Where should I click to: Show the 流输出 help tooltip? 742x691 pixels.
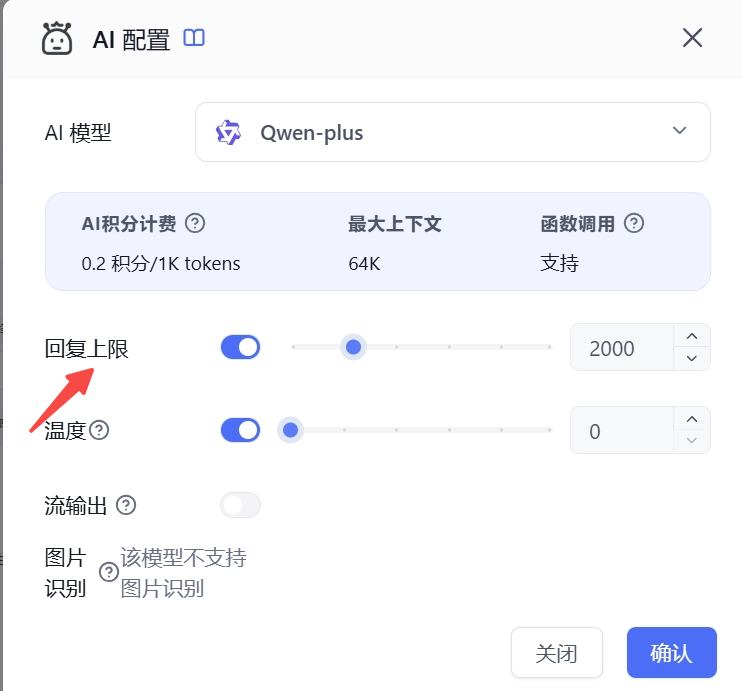126,505
